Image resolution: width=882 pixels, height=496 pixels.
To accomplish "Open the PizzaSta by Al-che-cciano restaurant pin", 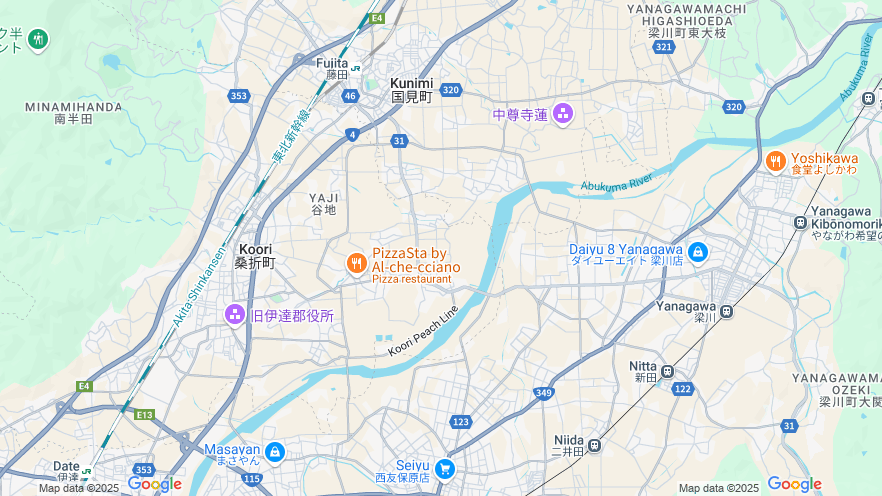I will pyautogui.click(x=355, y=263).
